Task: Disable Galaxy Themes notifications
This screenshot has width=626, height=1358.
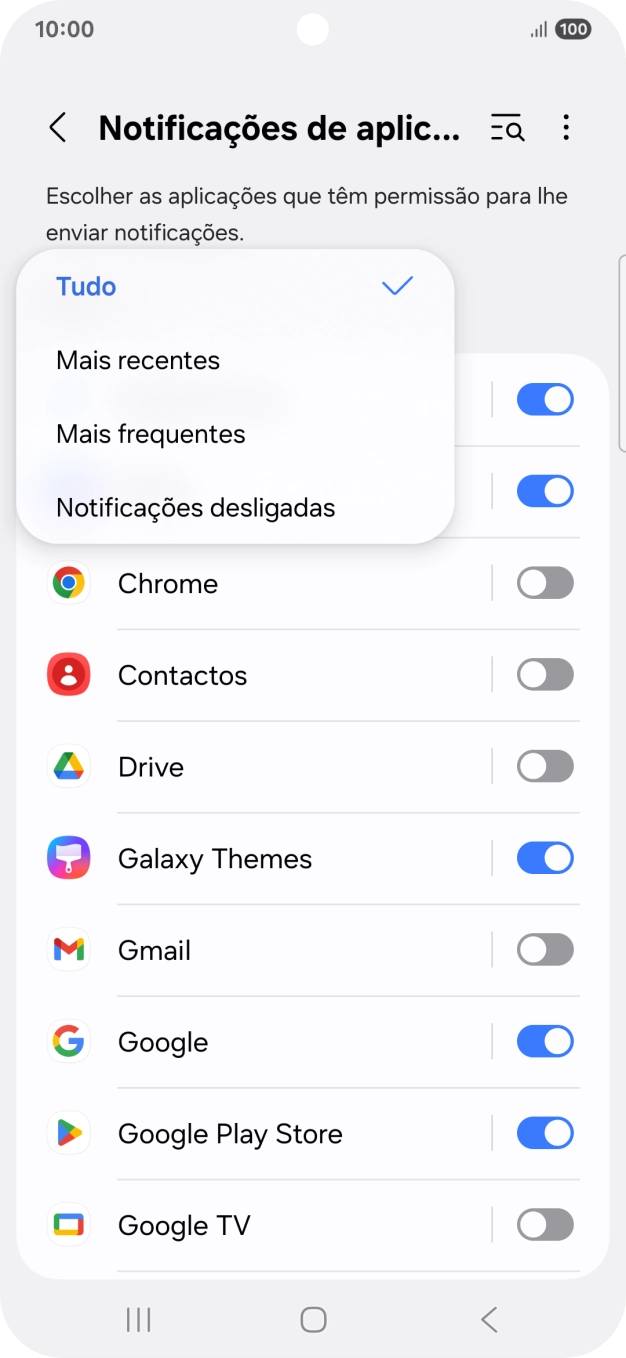Action: 545,858
